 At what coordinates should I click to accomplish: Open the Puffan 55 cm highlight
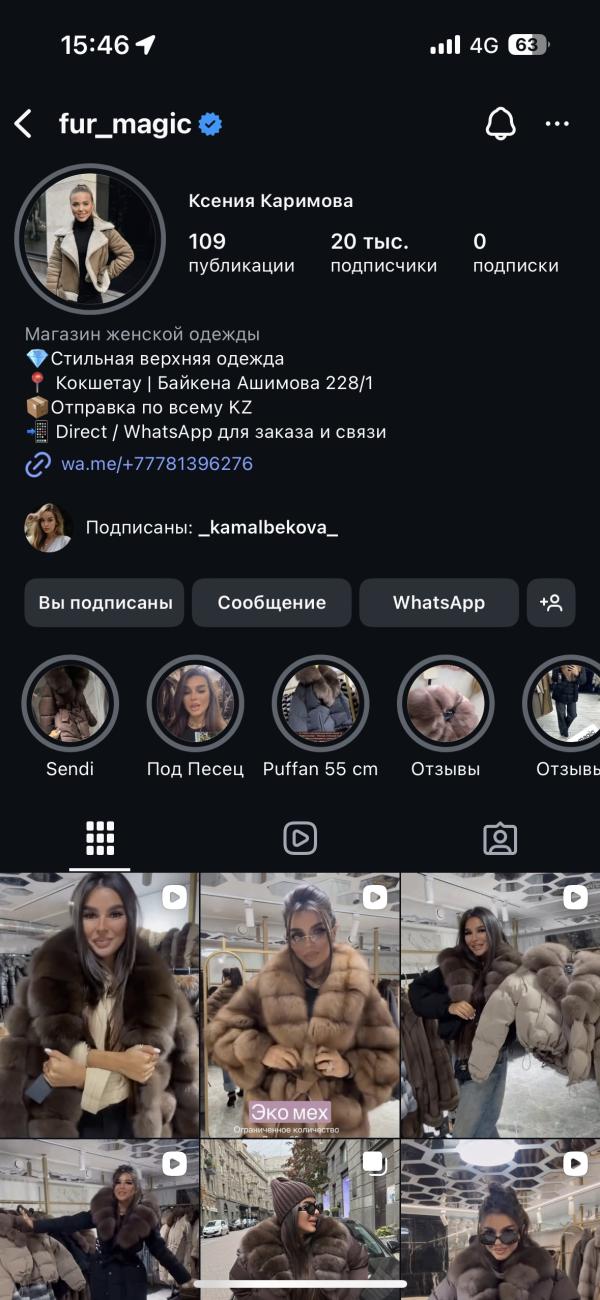pos(320,704)
